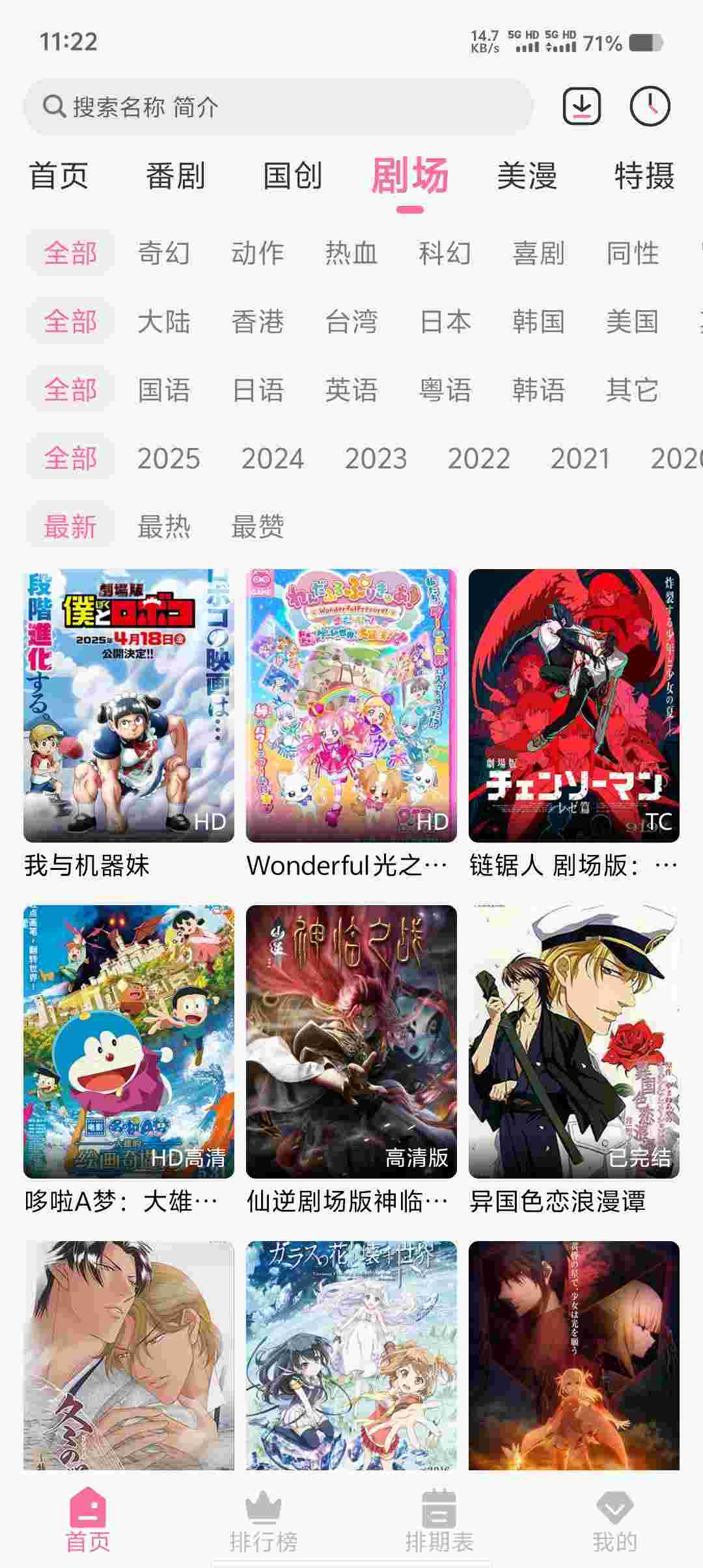The image size is (703, 1568).
Task: Select the 日本 region filter
Action: (x=445, y=322)
